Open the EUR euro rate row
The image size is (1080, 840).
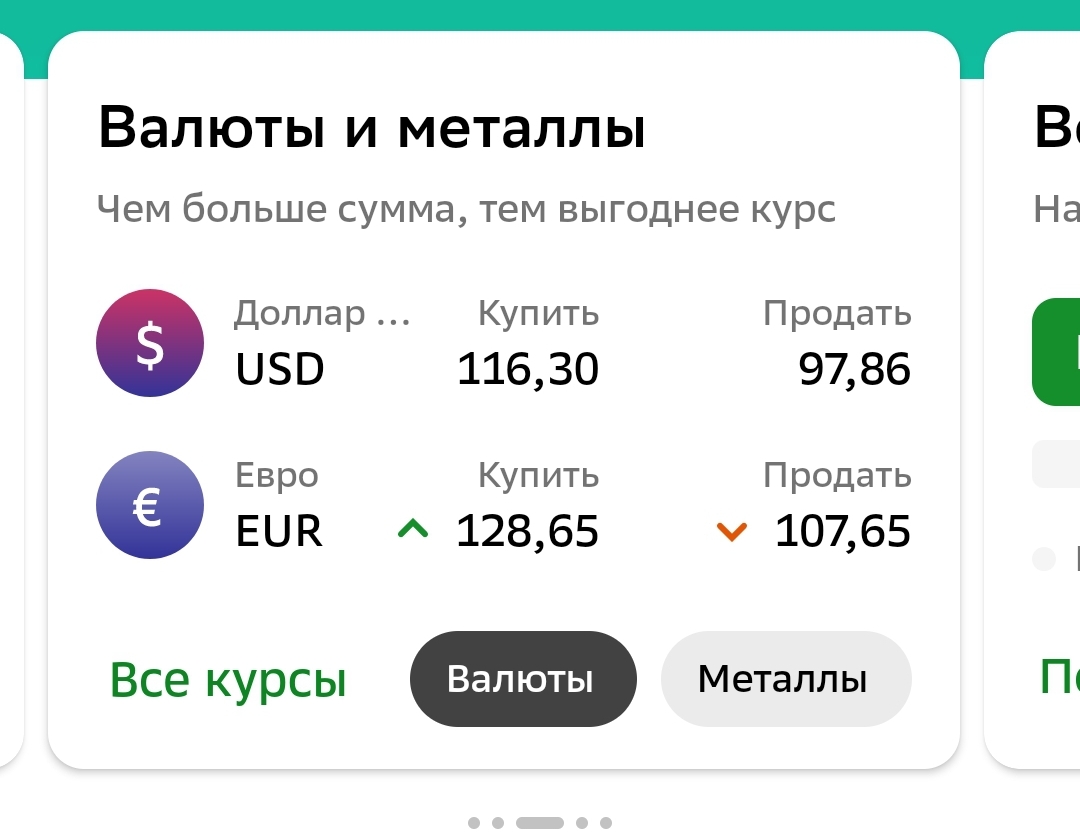503,505
